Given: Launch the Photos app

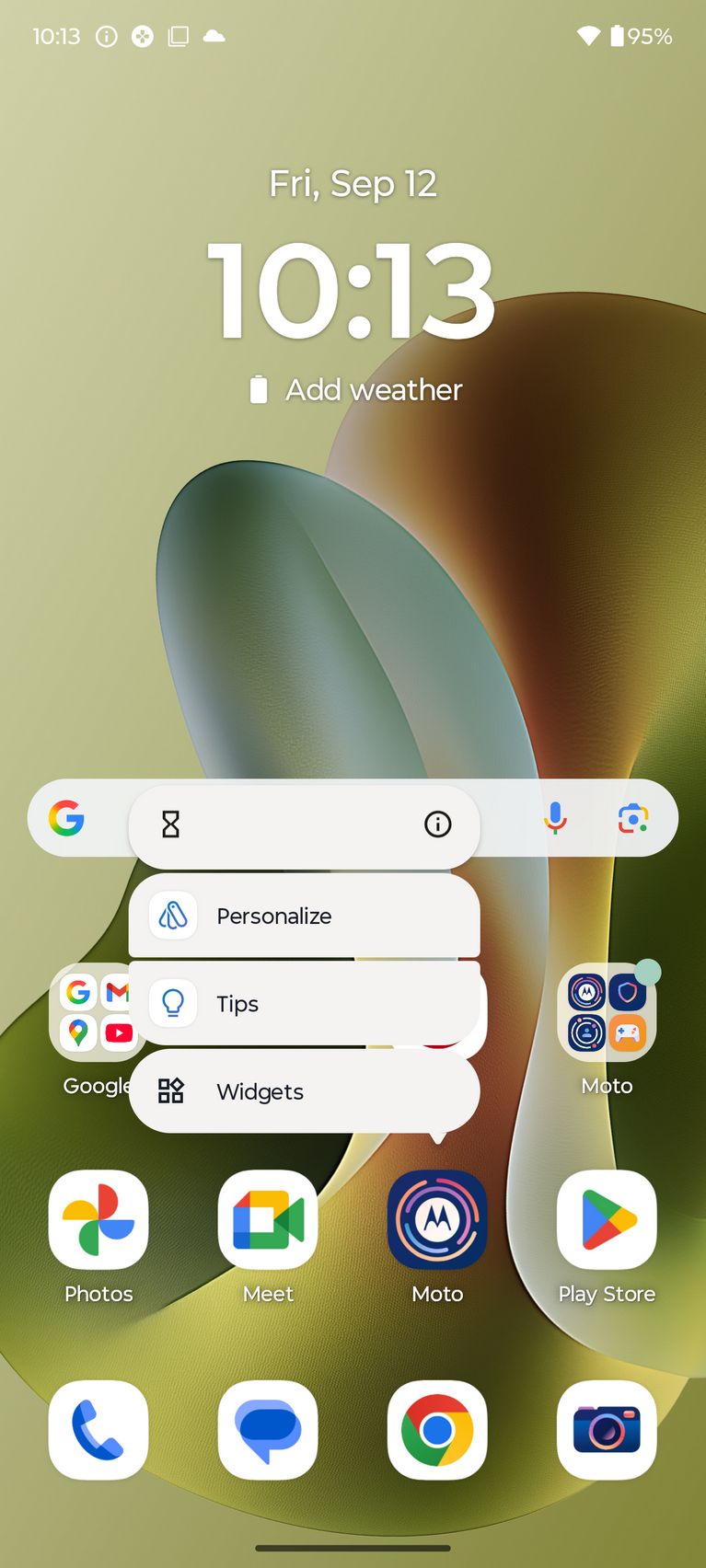Looking at the screenshot, I should tap(98, 1220).
